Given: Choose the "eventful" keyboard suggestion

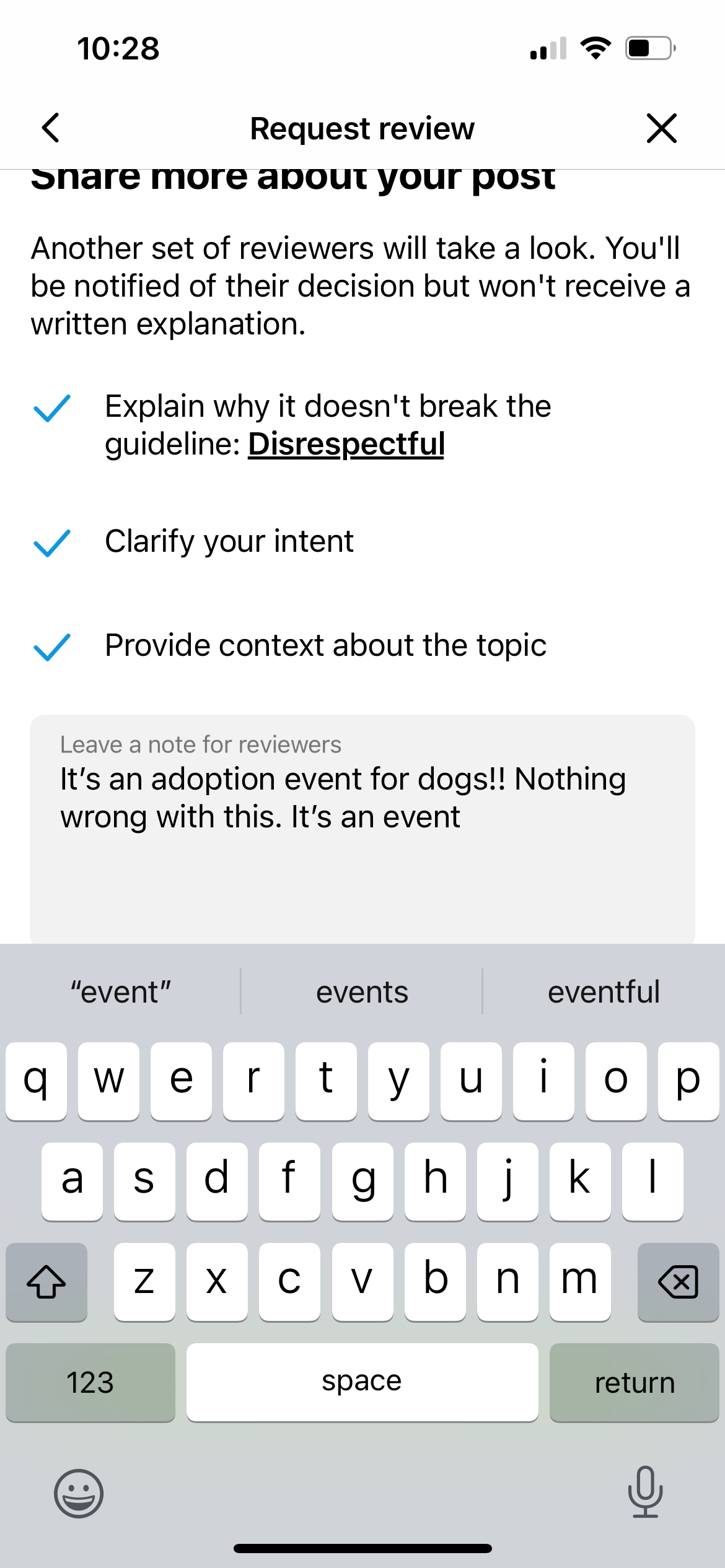Looking at the screenshot, I should pos(604,992).
